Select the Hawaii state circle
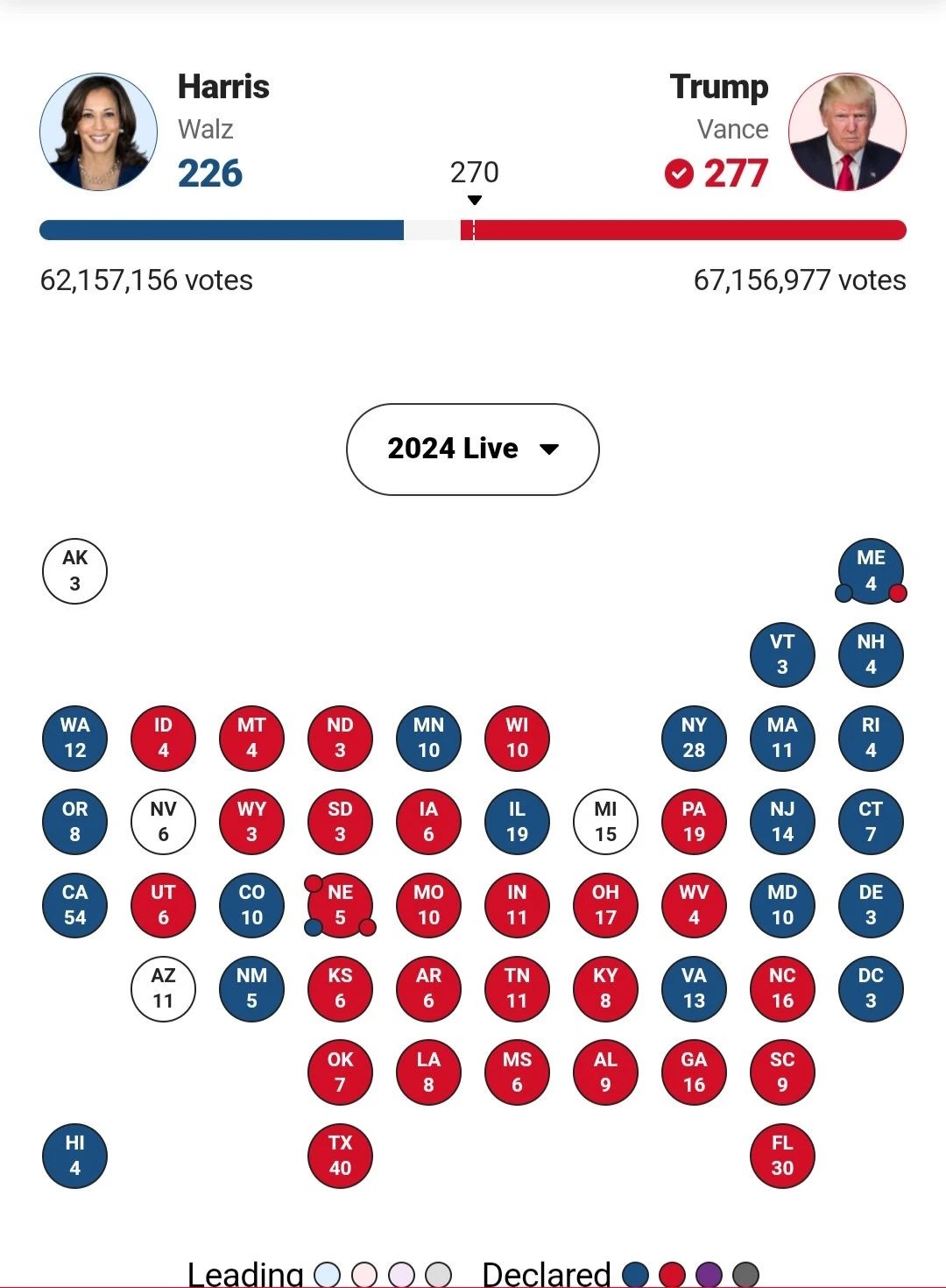The width and height of the screenshot is (946, 1288). 74,1156
